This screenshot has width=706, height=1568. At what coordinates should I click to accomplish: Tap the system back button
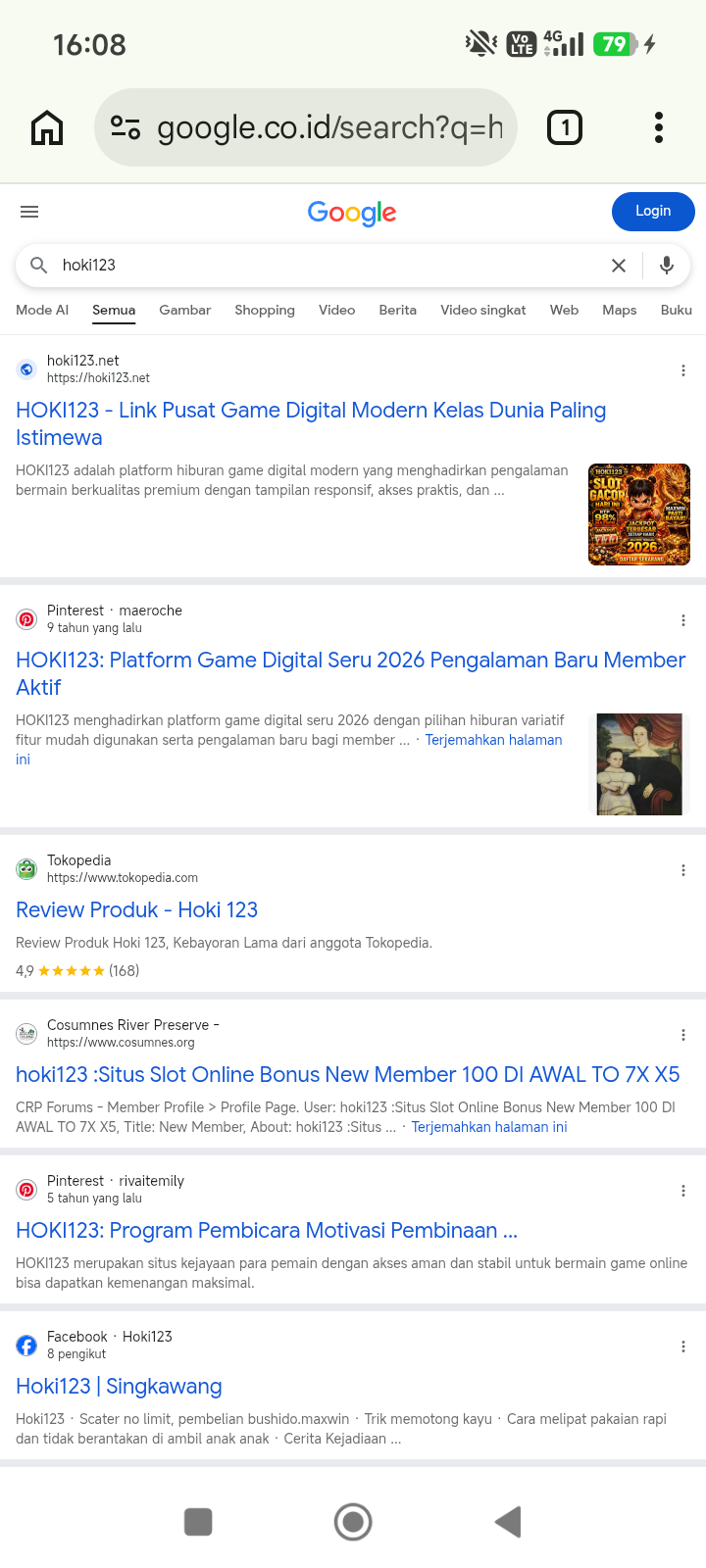508,1522
